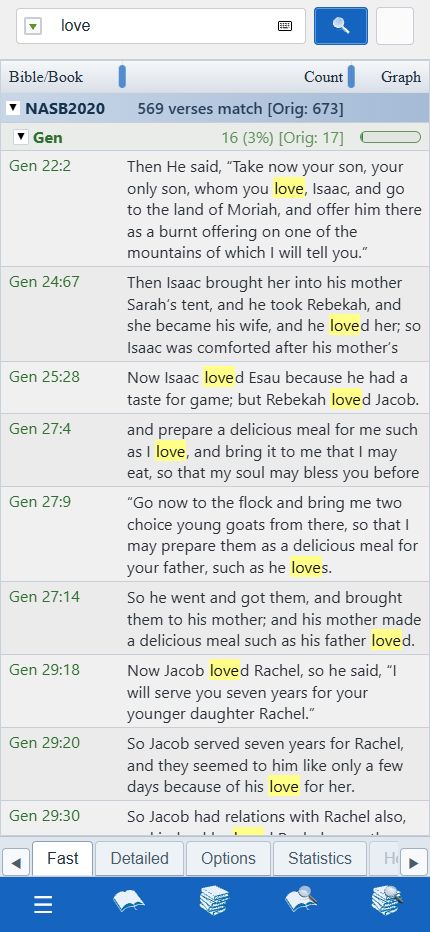
Task: Select the Fast tab
Action: [62, 858]
